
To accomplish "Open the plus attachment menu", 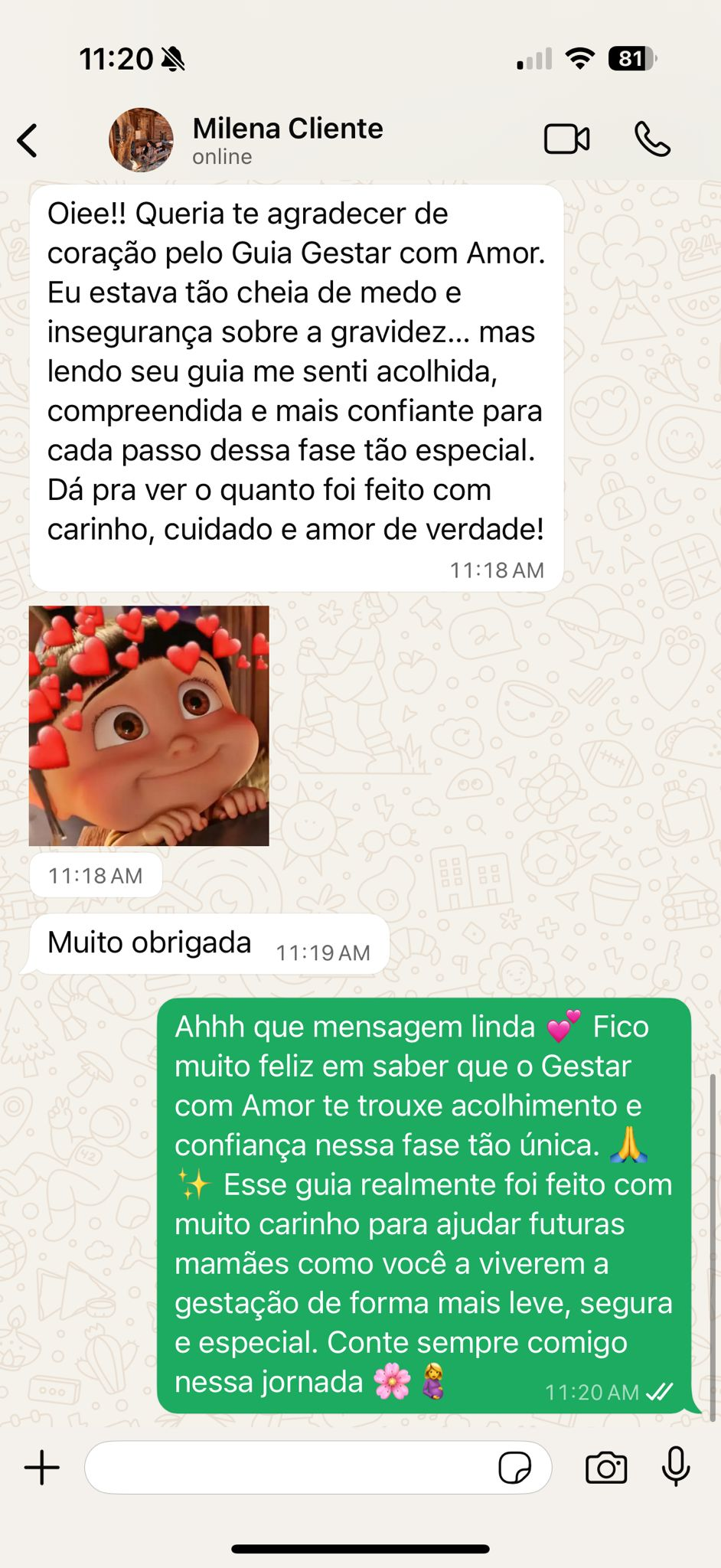I will [x=42, y=1467].
